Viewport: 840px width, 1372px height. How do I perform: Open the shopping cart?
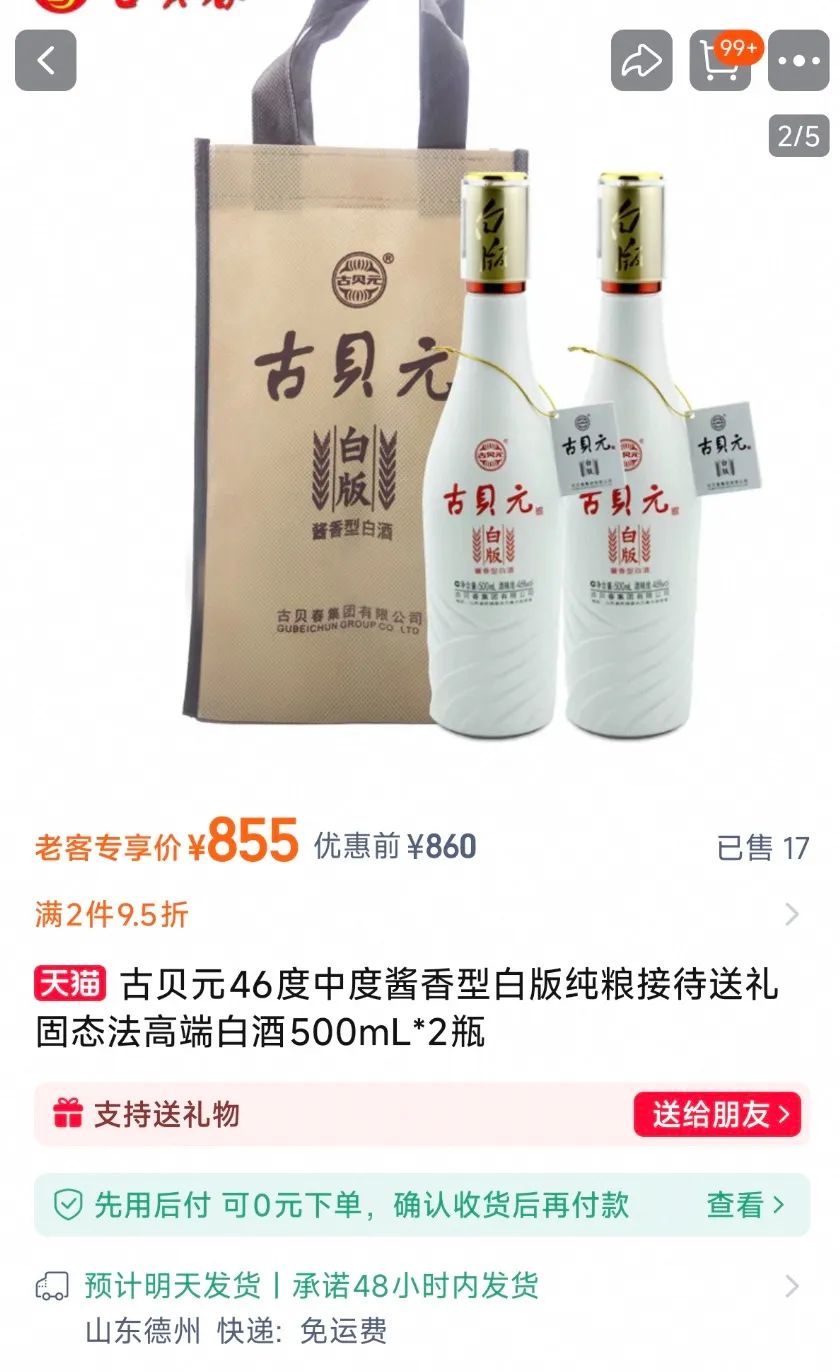tap(720, 61)
